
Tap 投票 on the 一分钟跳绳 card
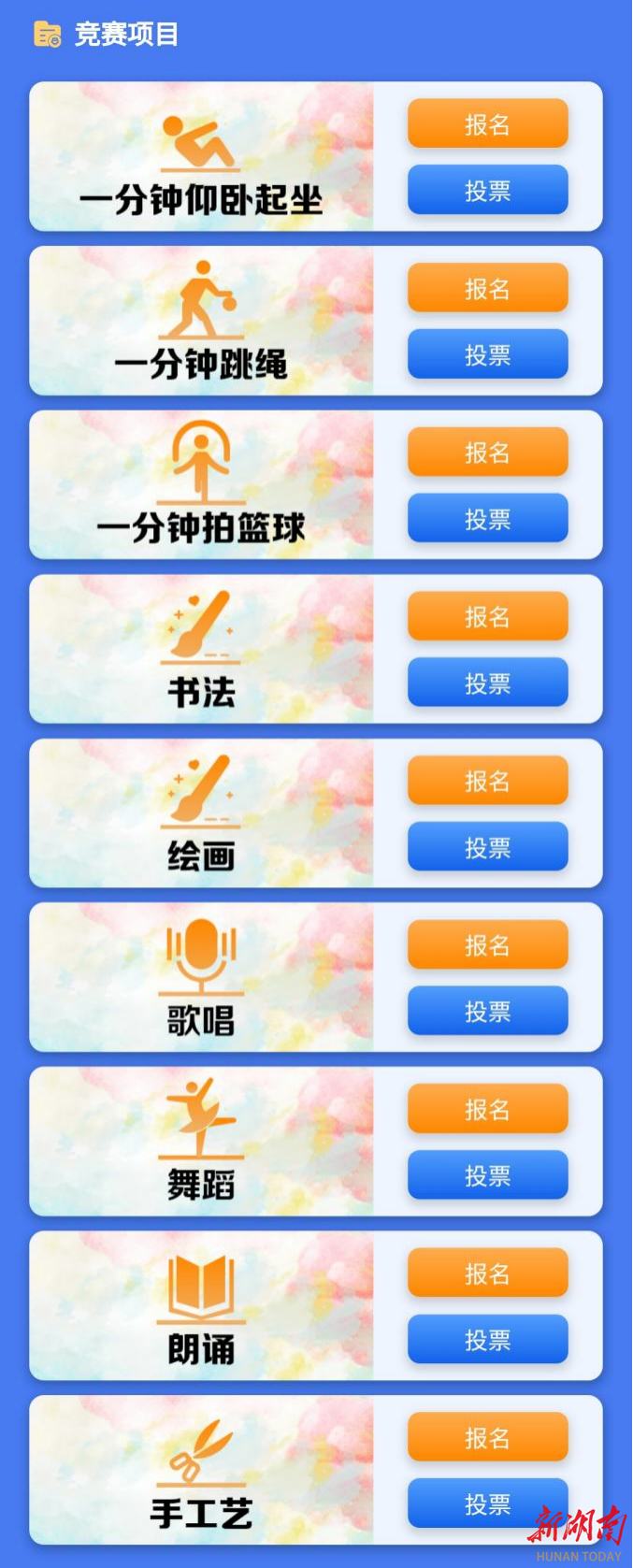[487, 354]
